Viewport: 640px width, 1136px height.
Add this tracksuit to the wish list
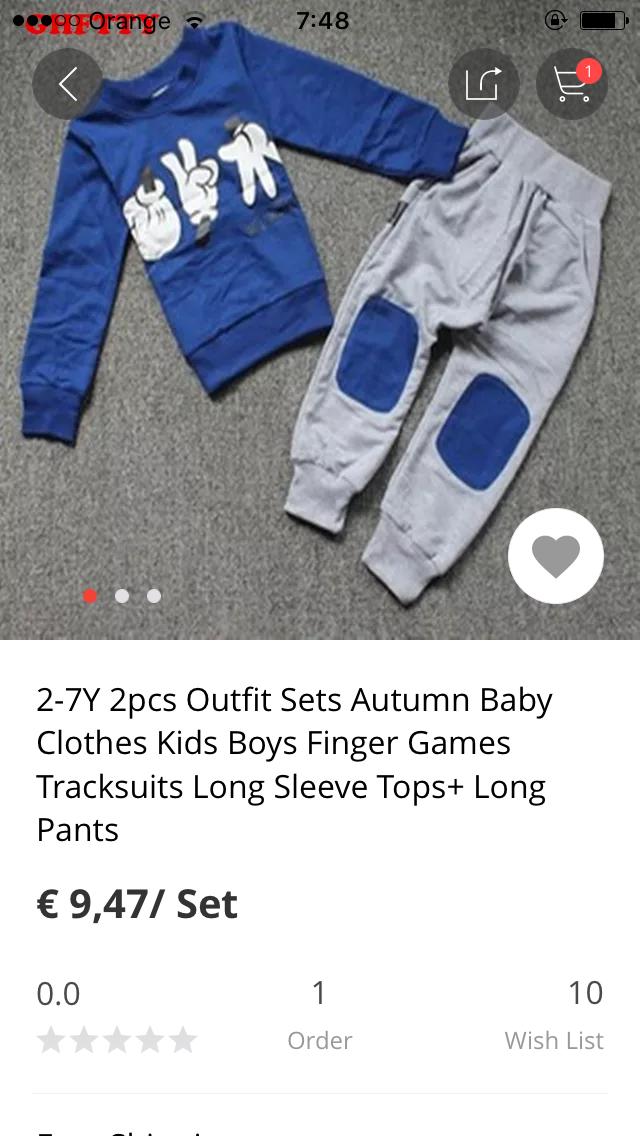555,556
